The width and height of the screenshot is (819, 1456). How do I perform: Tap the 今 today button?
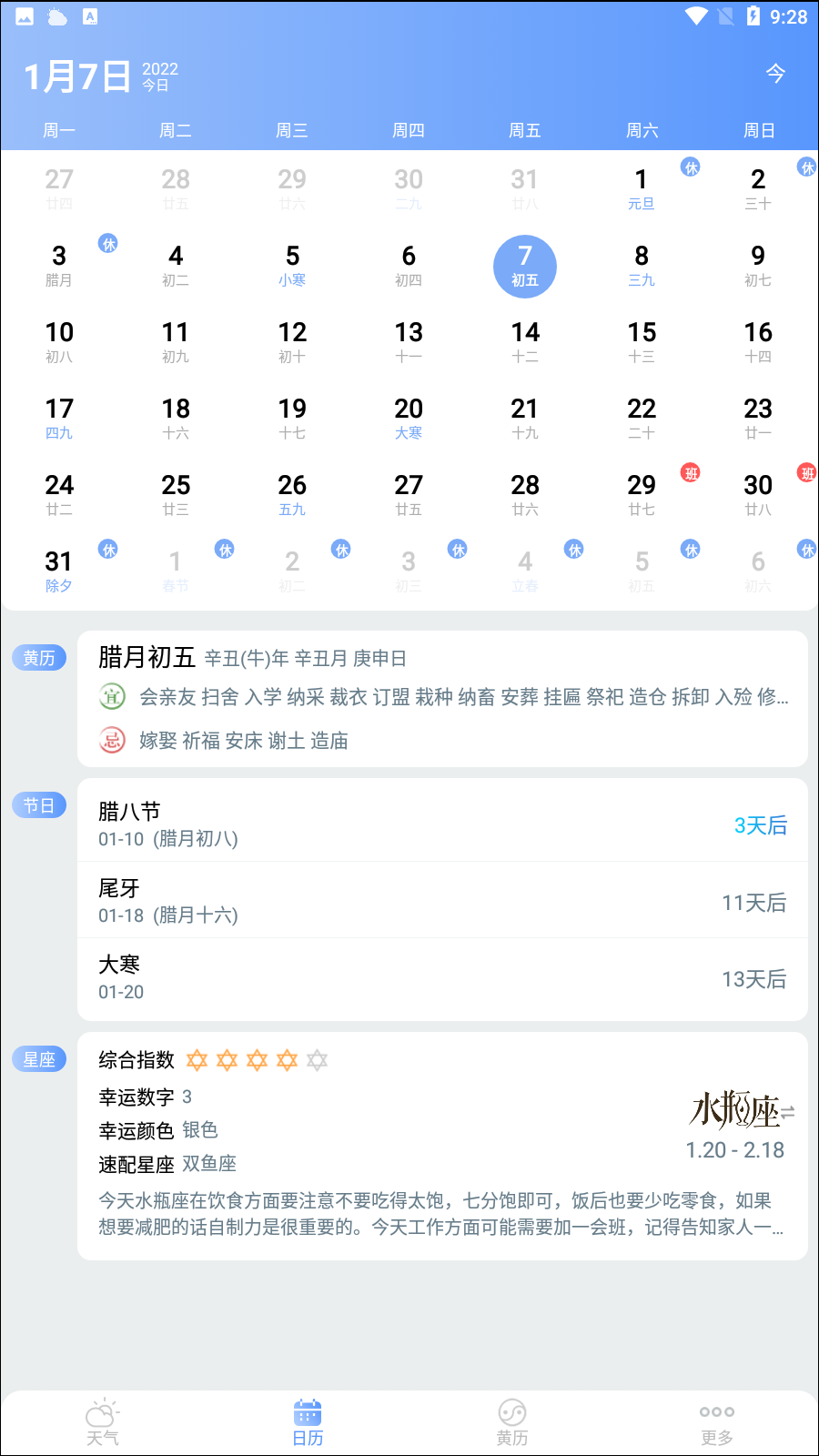point(775,74)
